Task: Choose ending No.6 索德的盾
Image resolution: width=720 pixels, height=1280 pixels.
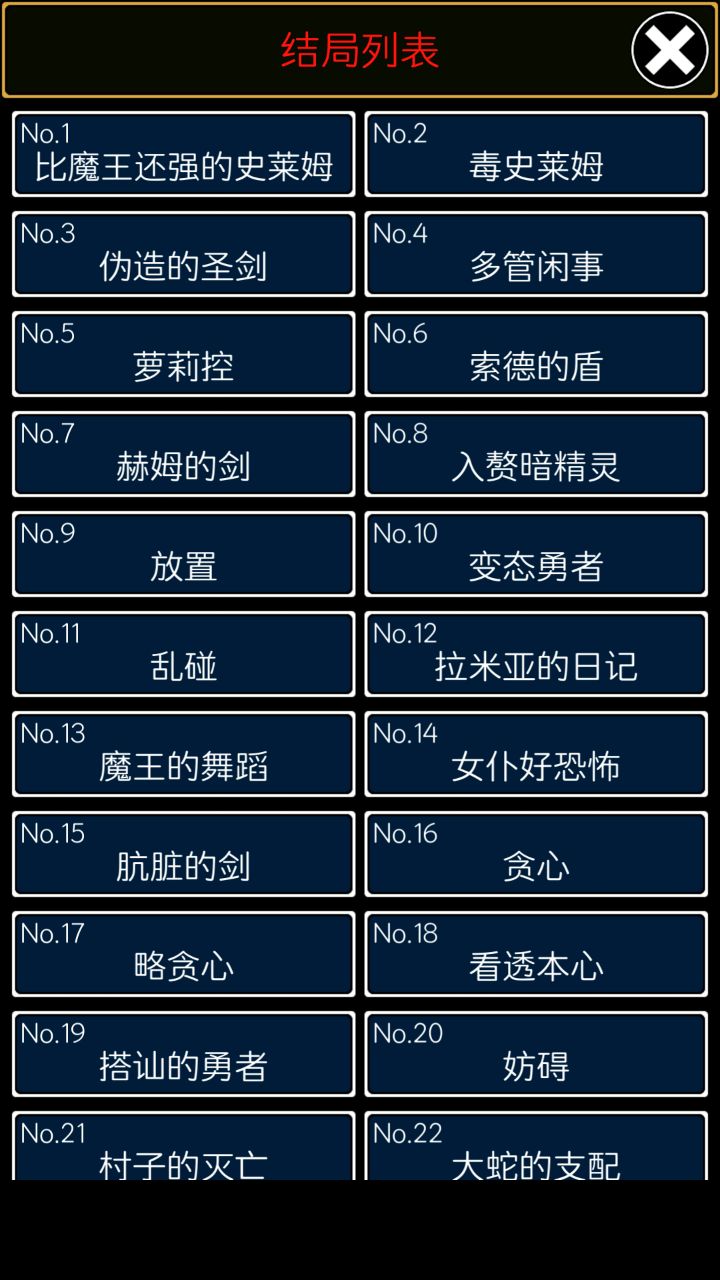Action: coord(536,354)
